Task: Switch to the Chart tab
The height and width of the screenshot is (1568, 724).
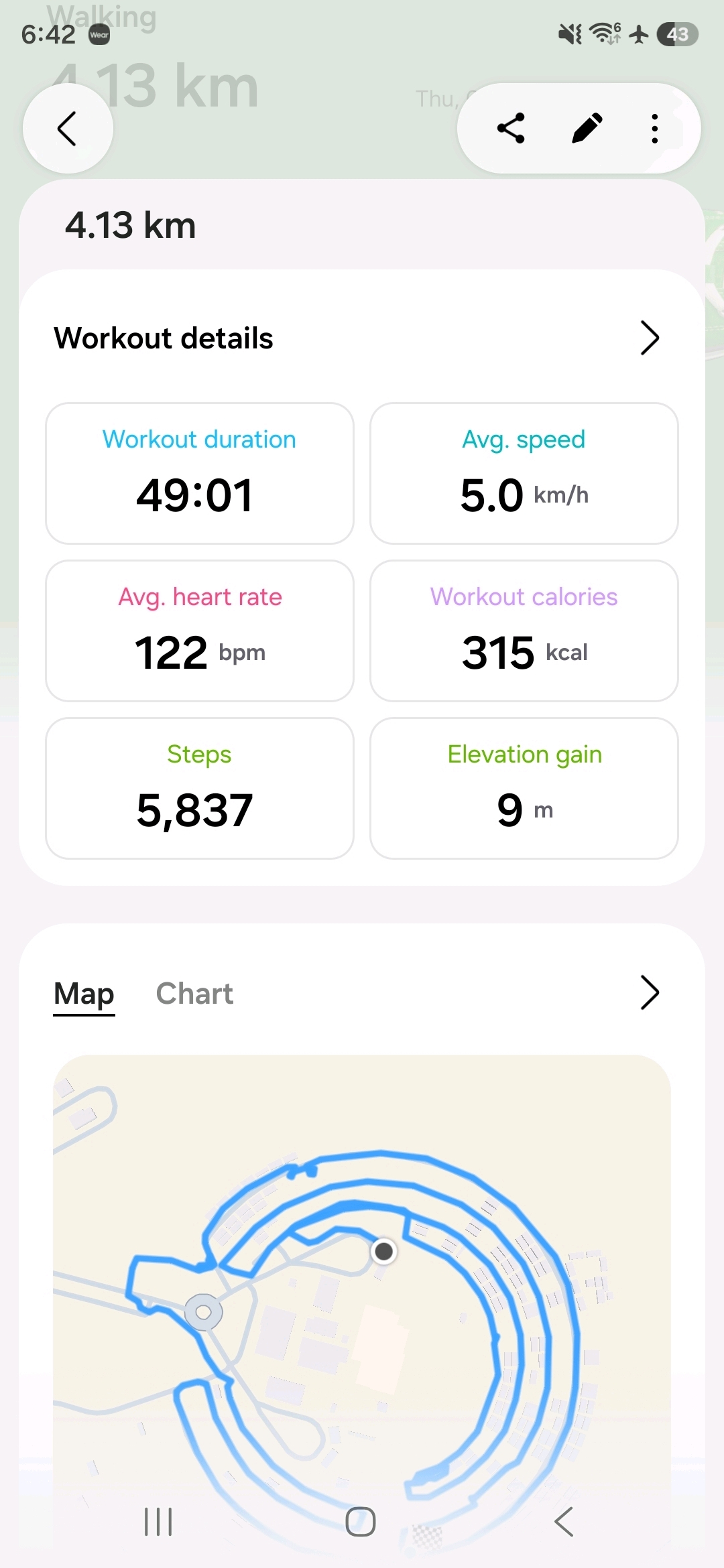Action: click(194, 993)
